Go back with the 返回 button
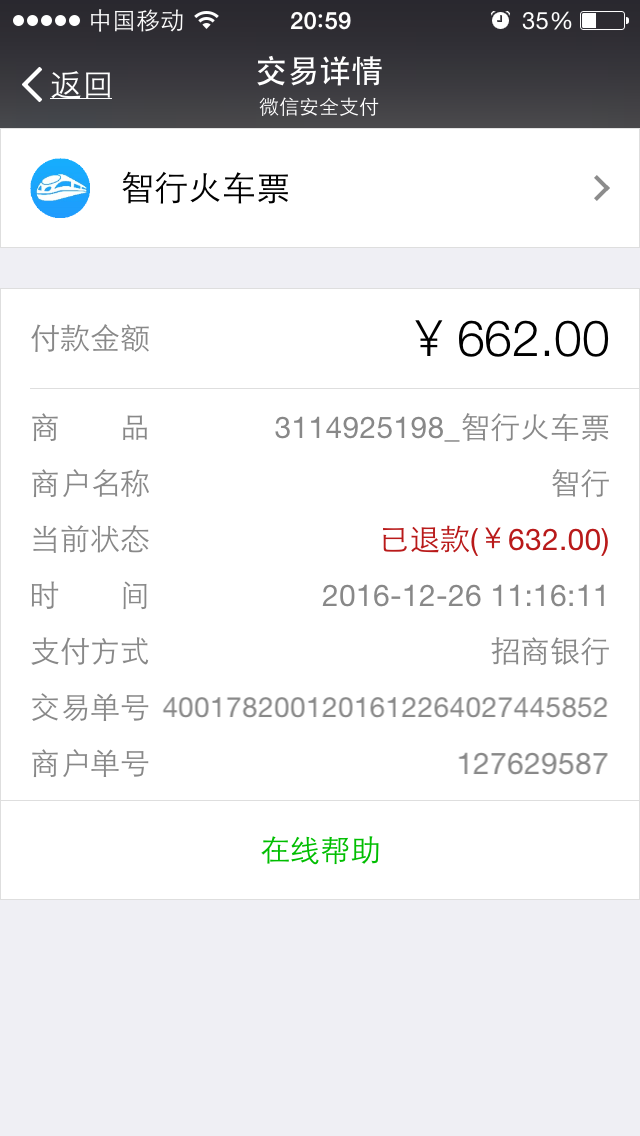The width and height of the screenshot is (640, 1136). pos(66,86)
